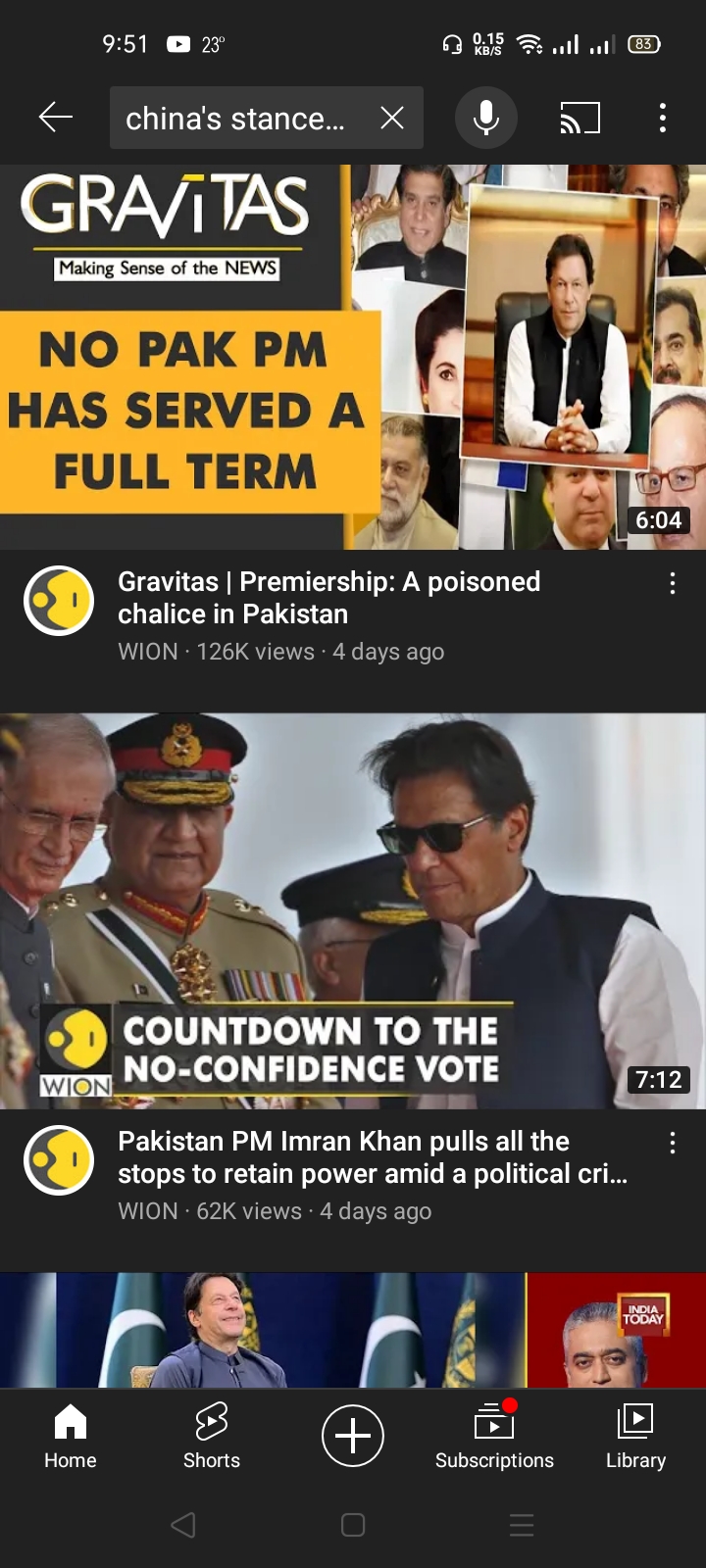The width and height of the screenshot is (706, 1568).
Task: Go to the Library tab
Action: point(635,1436)
